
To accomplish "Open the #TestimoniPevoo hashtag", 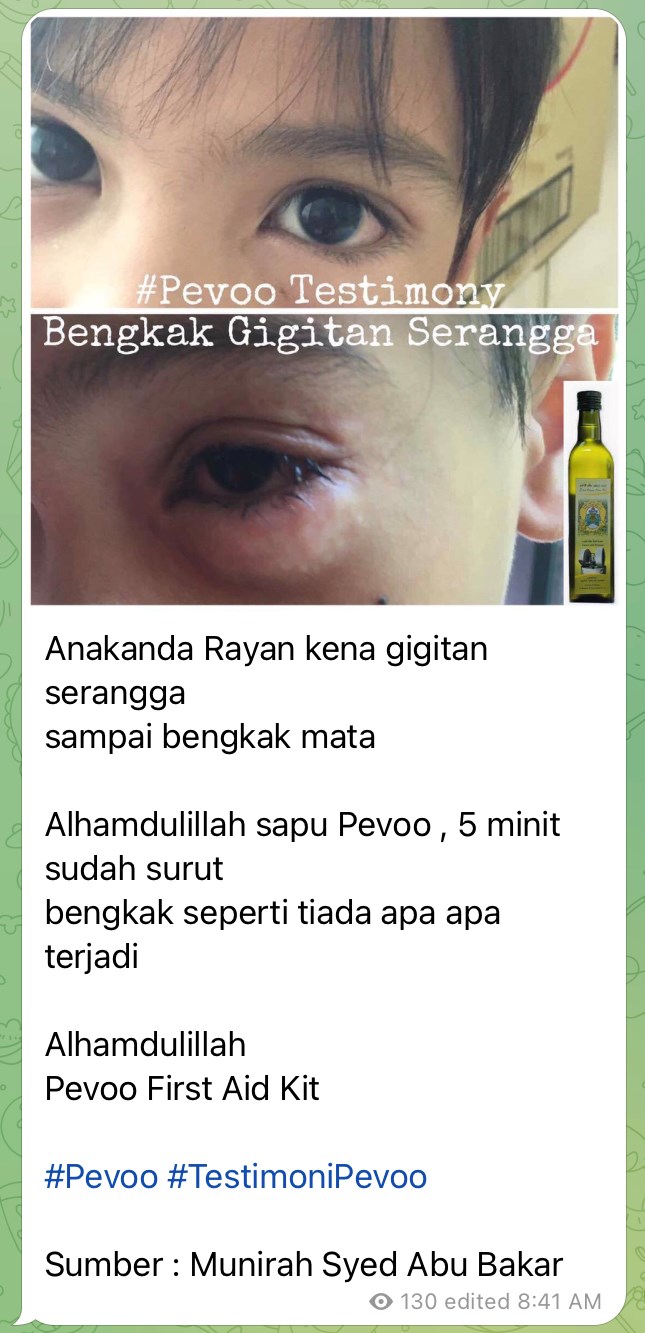I will click(297, 1176).
